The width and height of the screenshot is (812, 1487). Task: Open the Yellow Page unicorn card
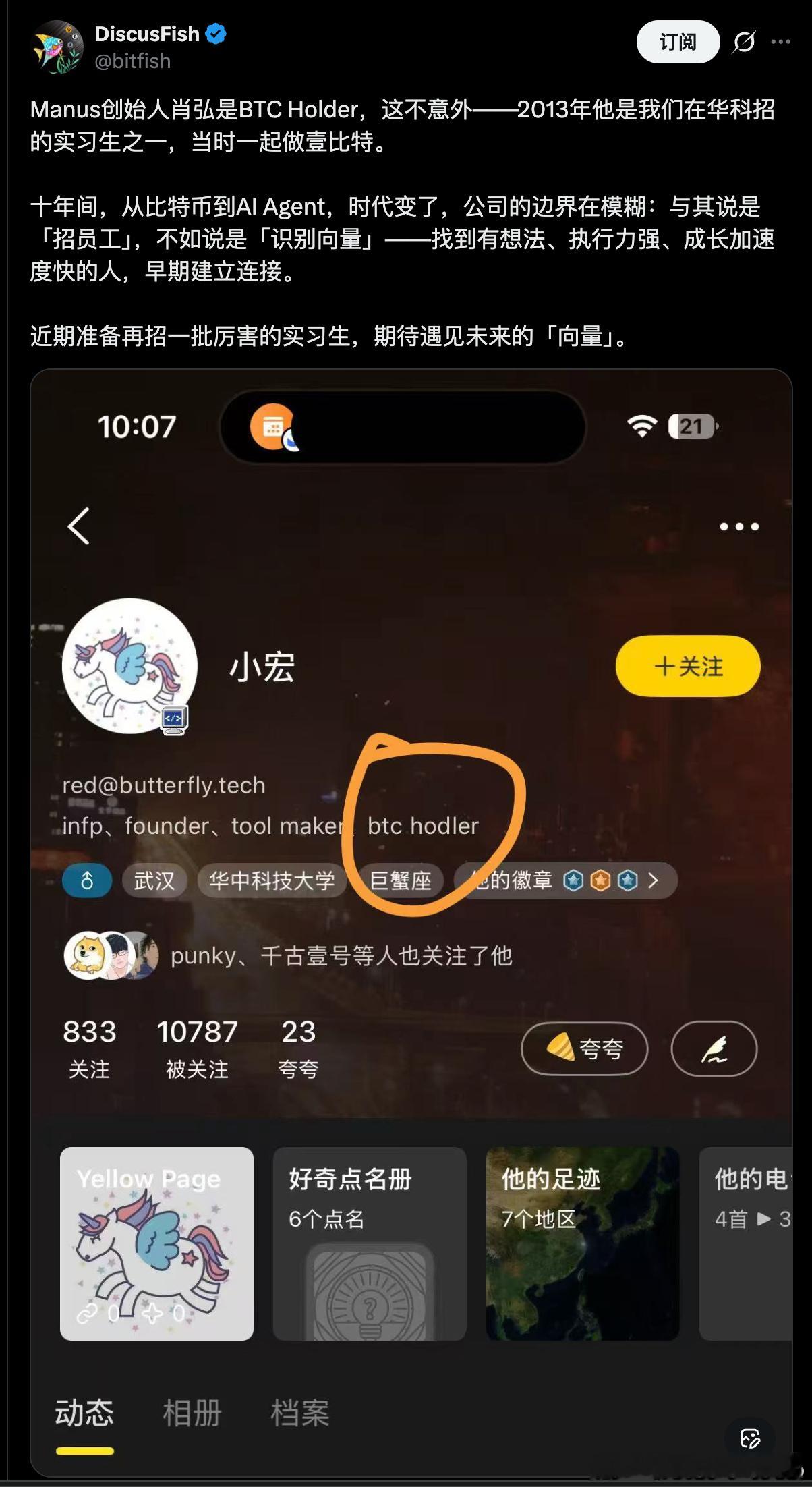click(x=156, y=1245)
